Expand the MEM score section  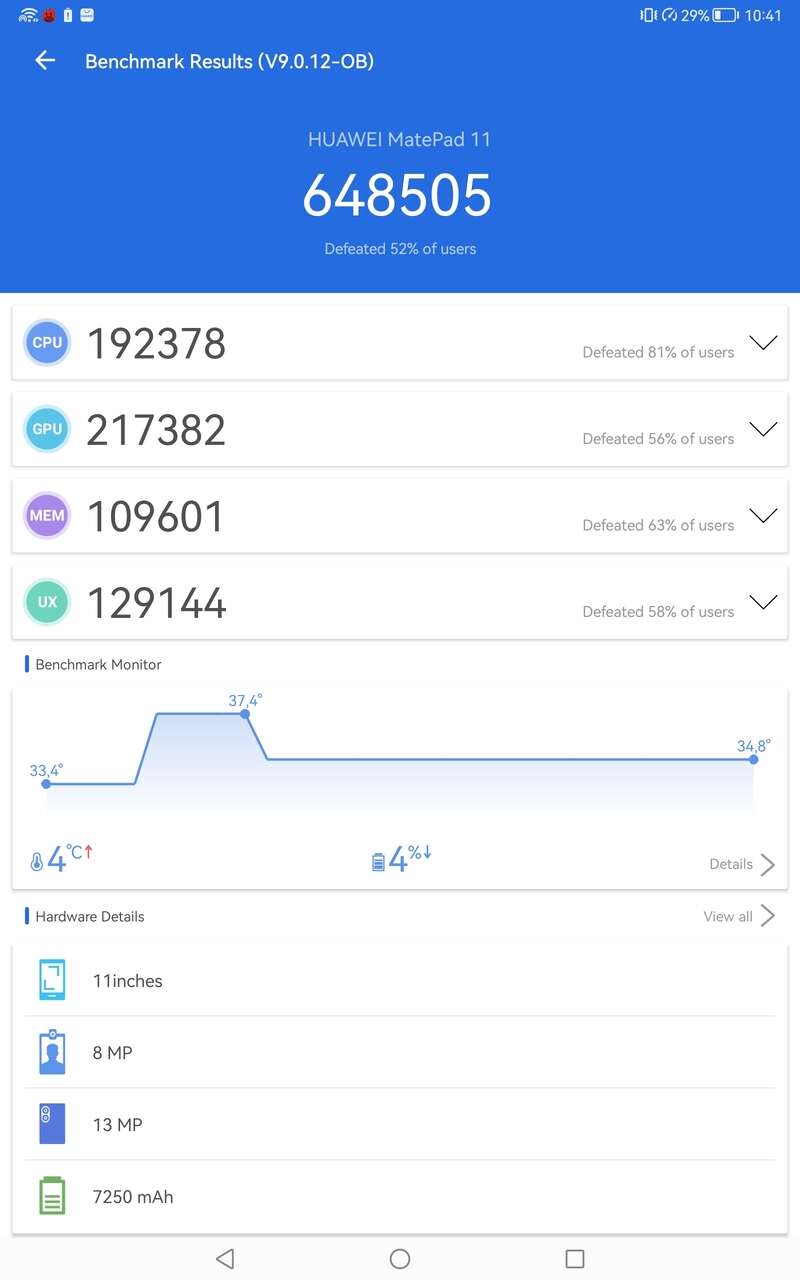click(x=763, y=516)
